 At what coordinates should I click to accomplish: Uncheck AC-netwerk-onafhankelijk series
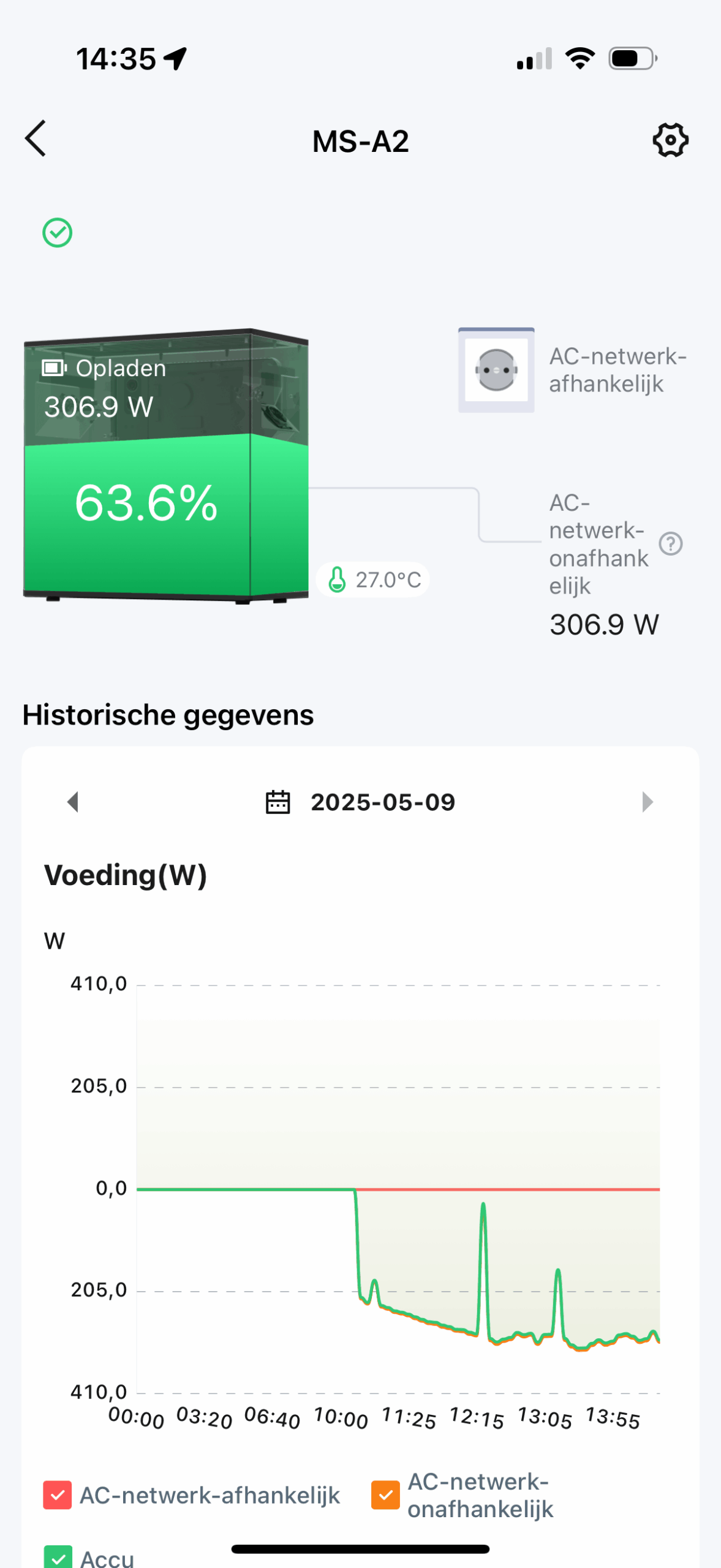tap(385, 1495)
